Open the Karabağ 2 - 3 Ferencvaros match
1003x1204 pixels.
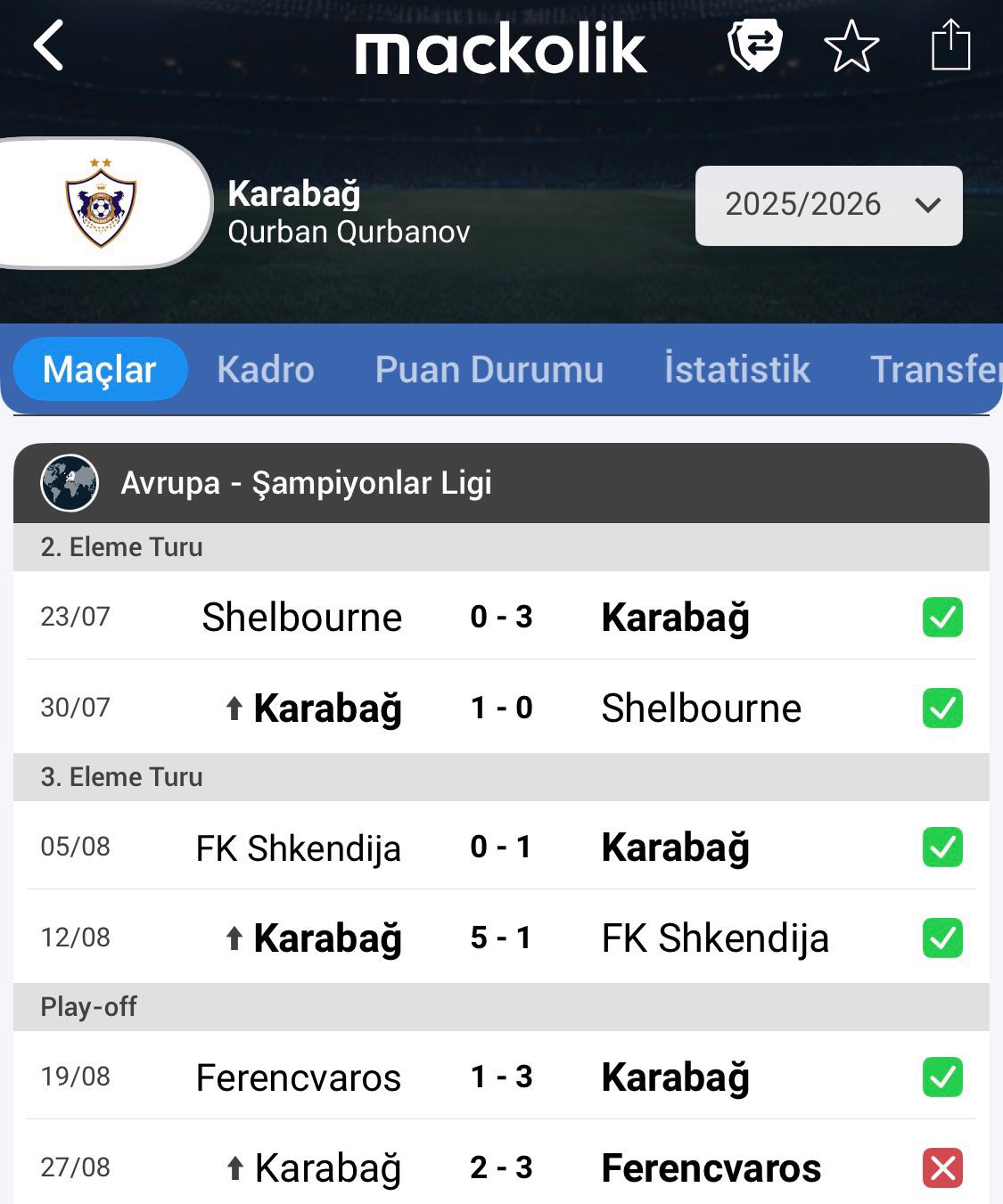(501, 1167)
